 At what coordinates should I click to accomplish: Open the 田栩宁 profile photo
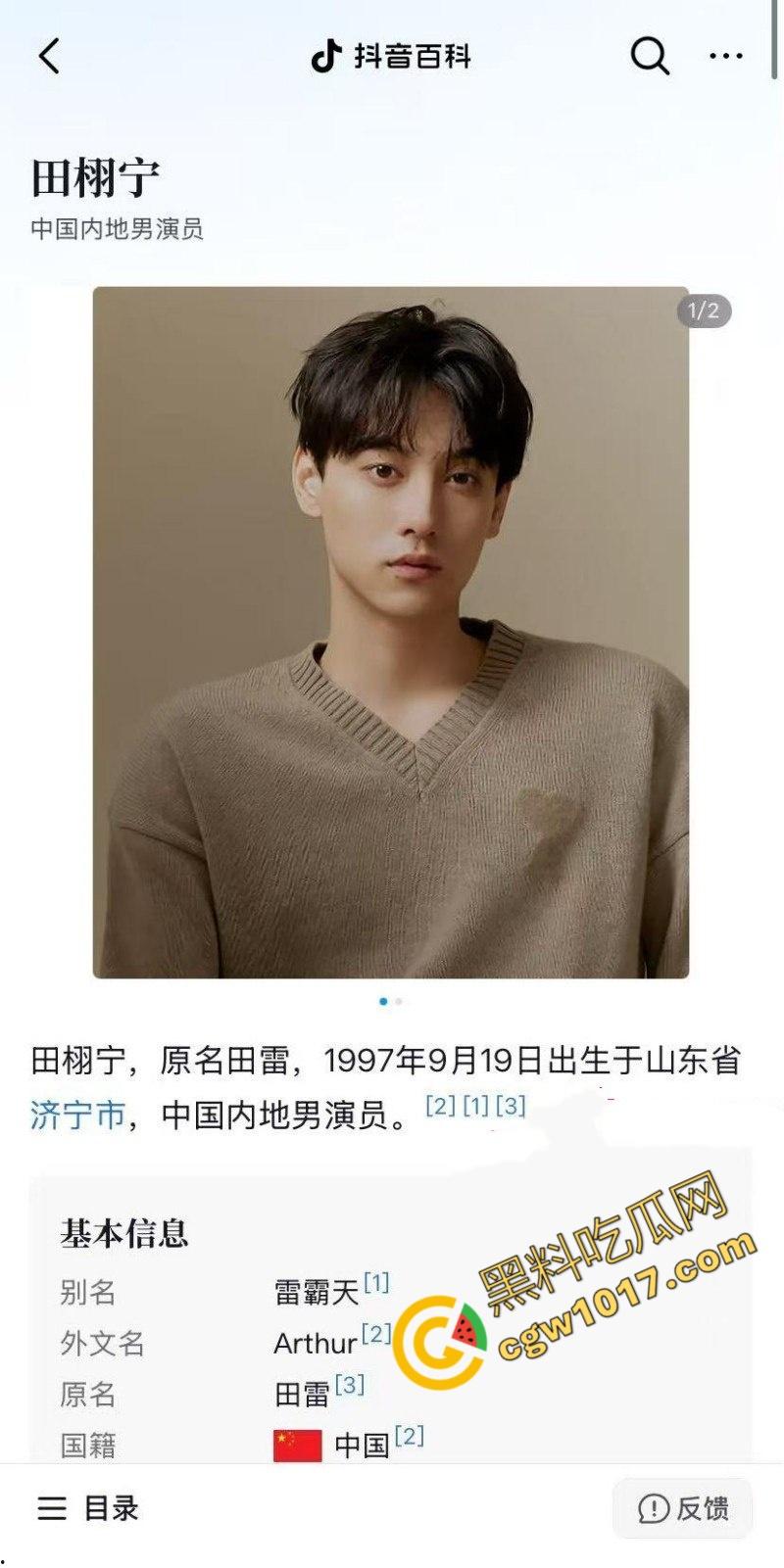coord(391,632)
